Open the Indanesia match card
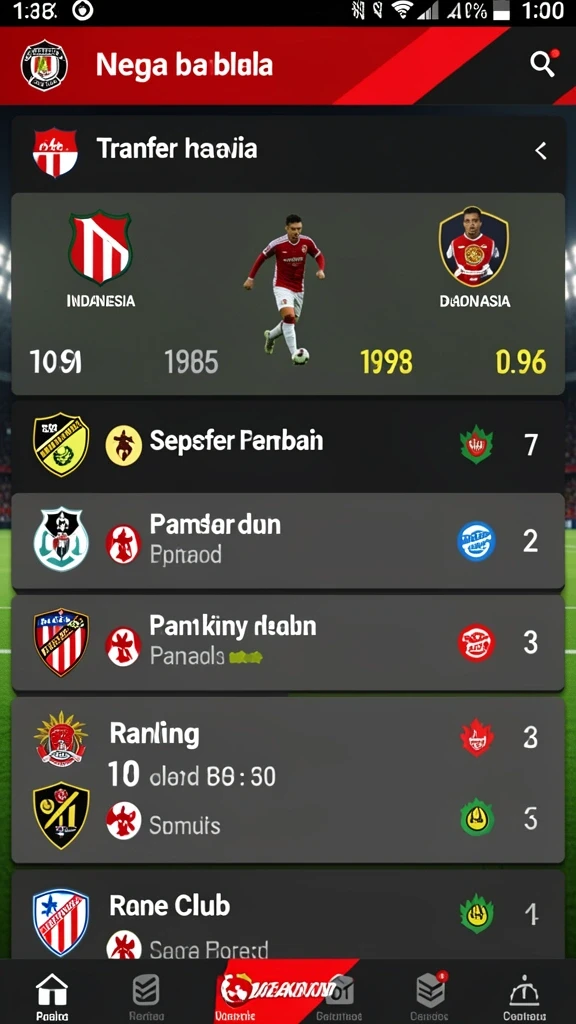Screen dimensions: 576x1024 click(288, 294)
